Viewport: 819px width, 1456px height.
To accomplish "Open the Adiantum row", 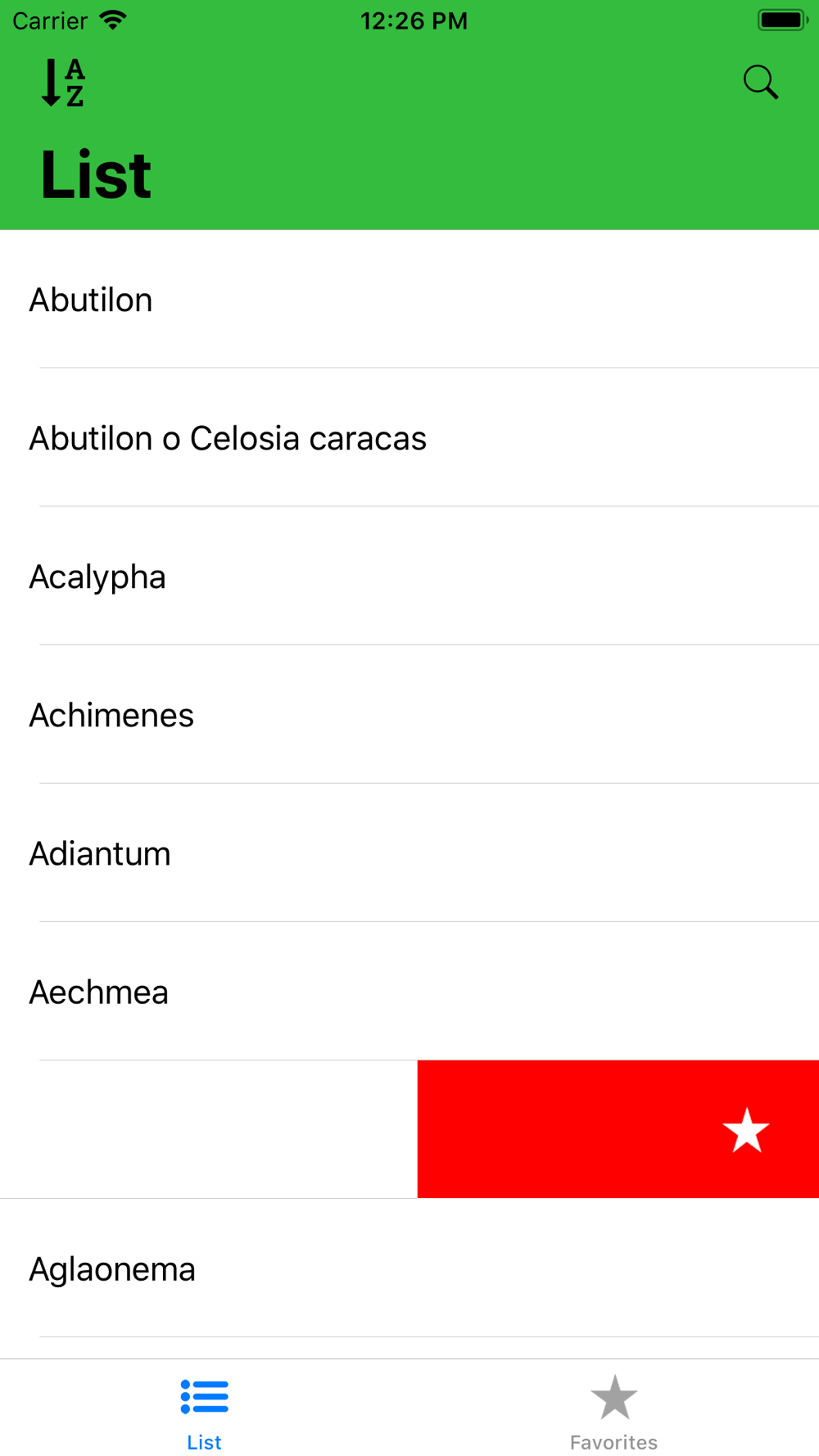I will pos(100,853).
